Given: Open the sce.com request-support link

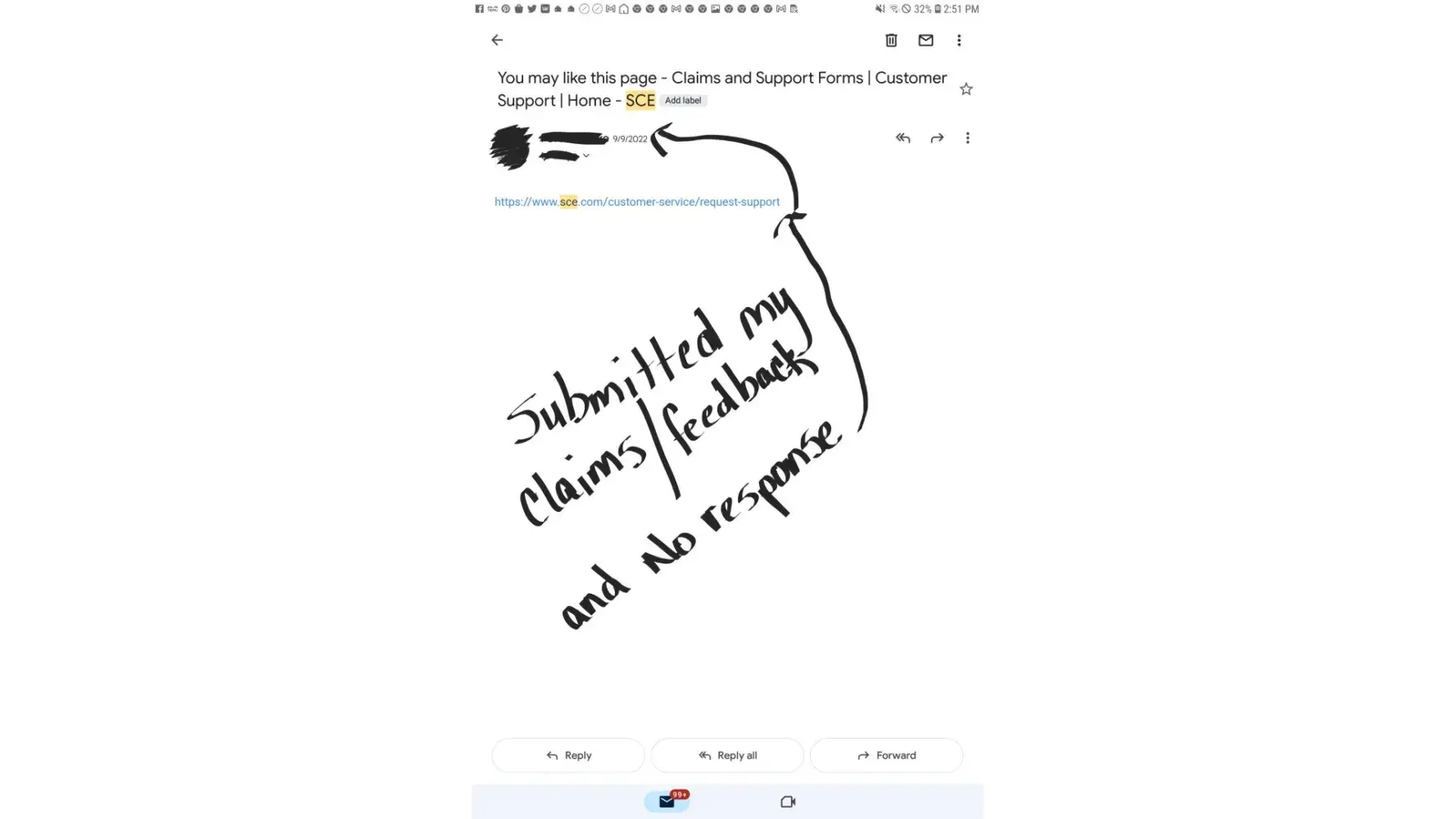Looking at the screenshot, I should tap(636, 201).
